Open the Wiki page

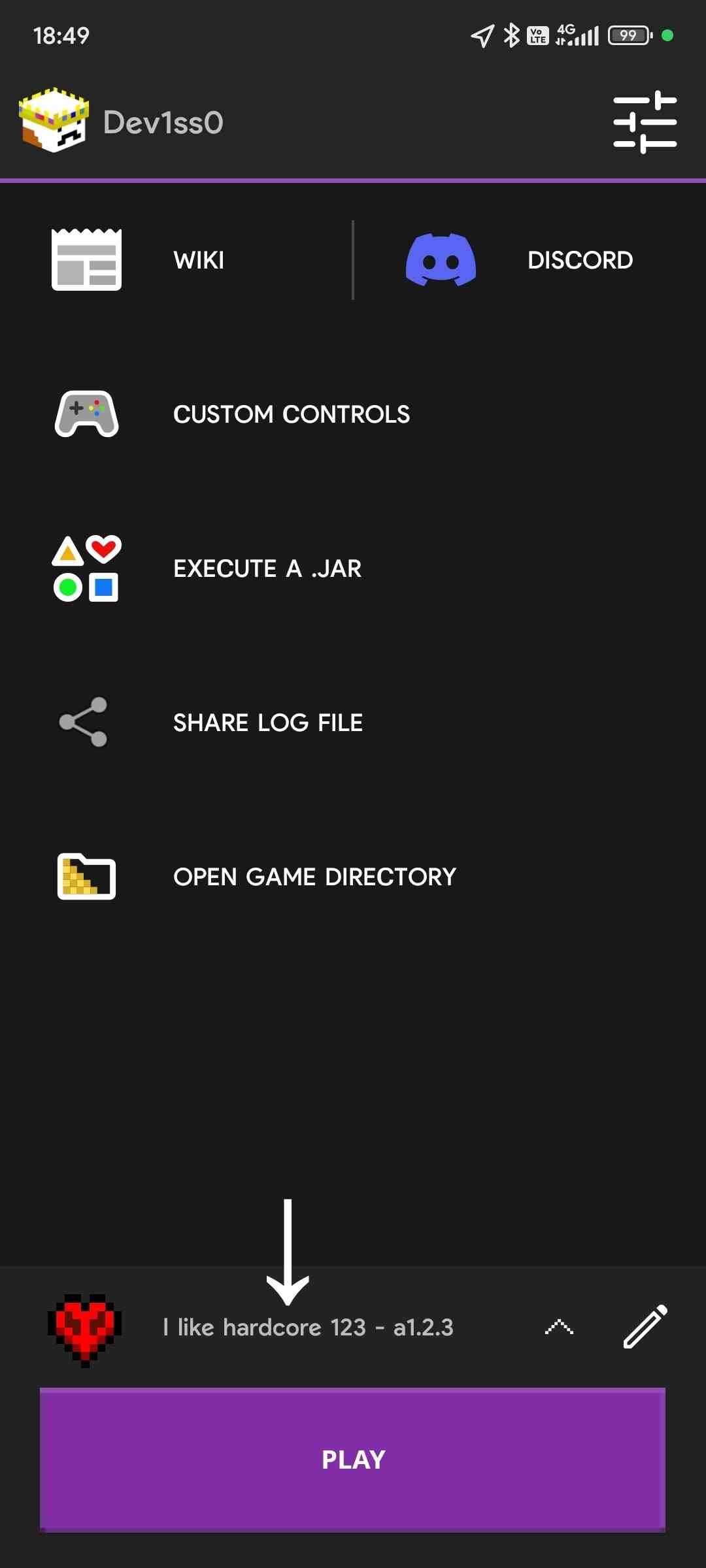pyautogui.click(x=176, y=260)
